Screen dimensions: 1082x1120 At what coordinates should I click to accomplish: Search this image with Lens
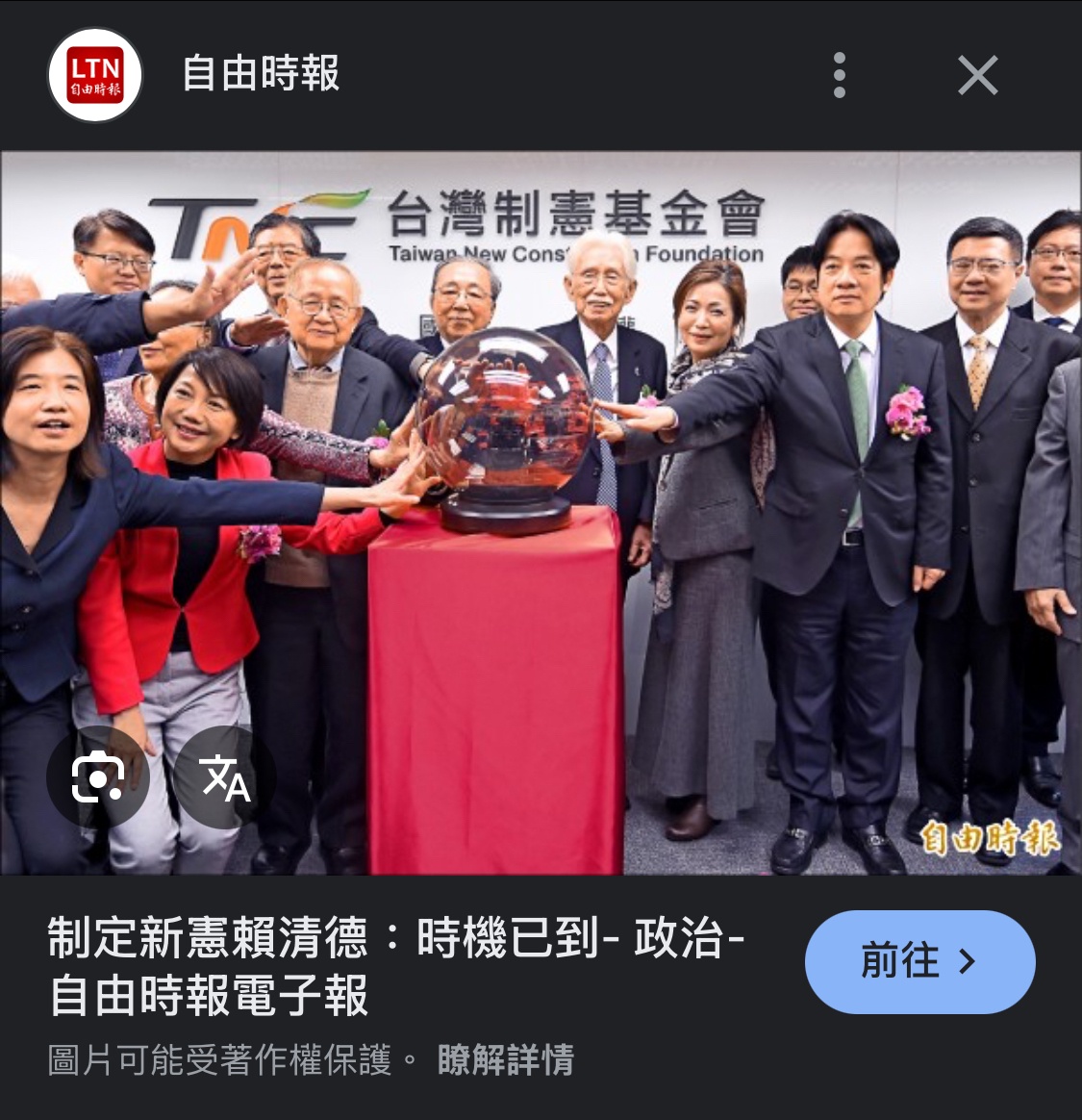(98, 776)
